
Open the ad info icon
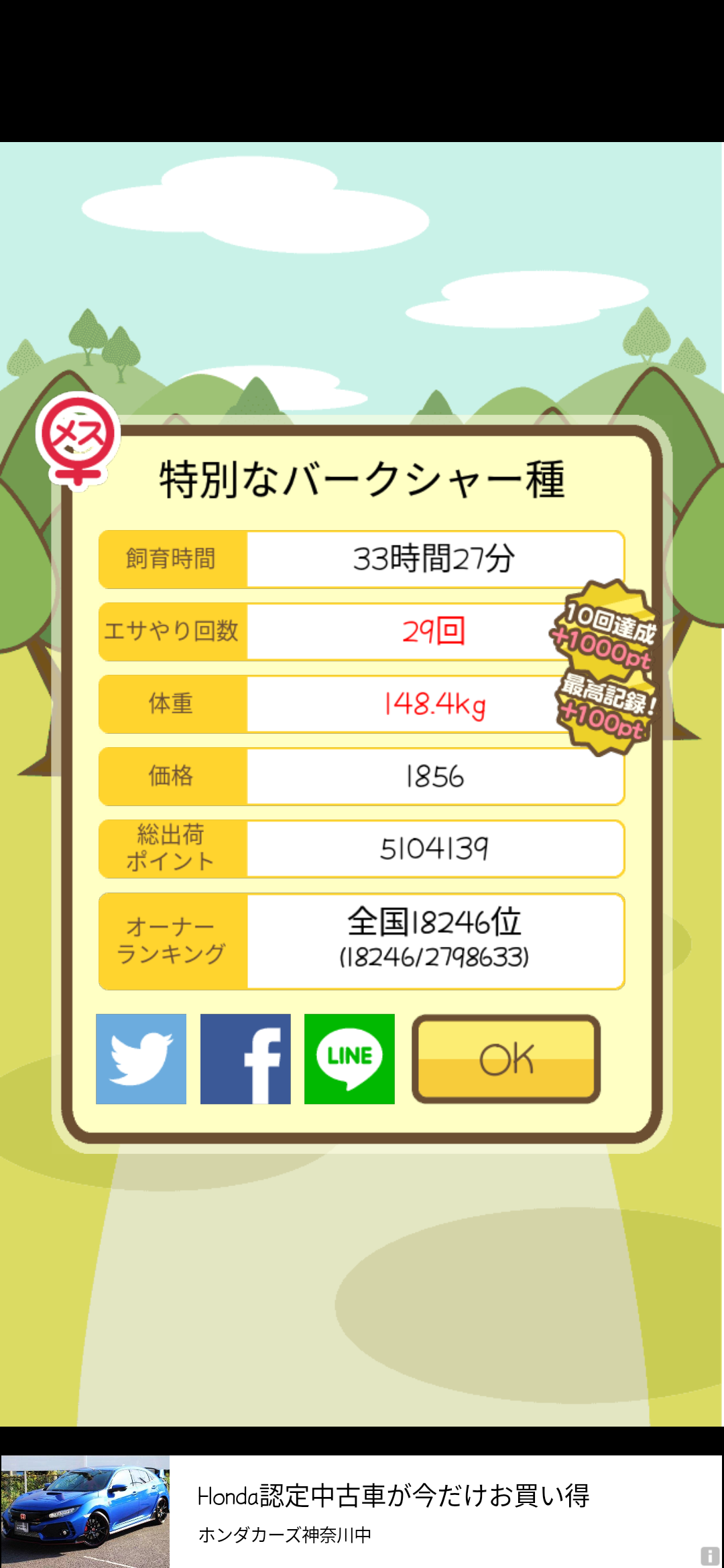709,1555
